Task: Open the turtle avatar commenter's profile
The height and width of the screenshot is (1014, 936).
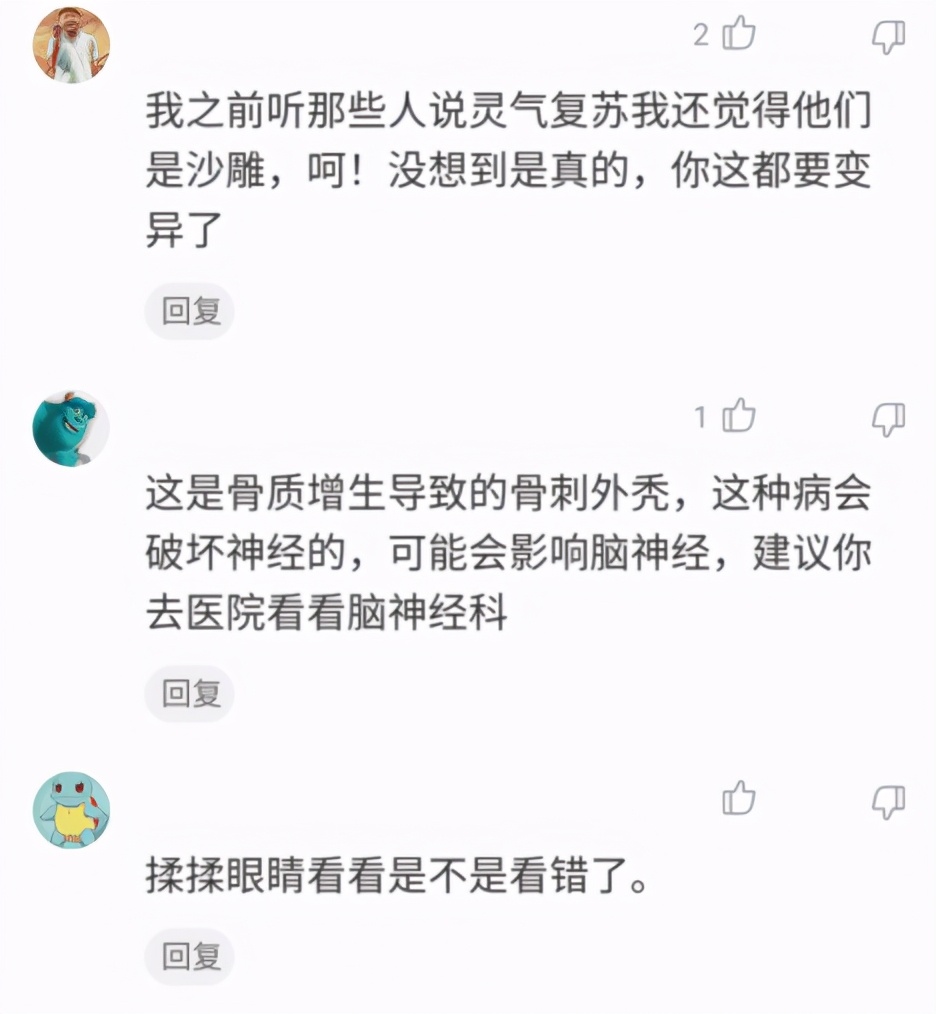Action: (x=71, y=810)
